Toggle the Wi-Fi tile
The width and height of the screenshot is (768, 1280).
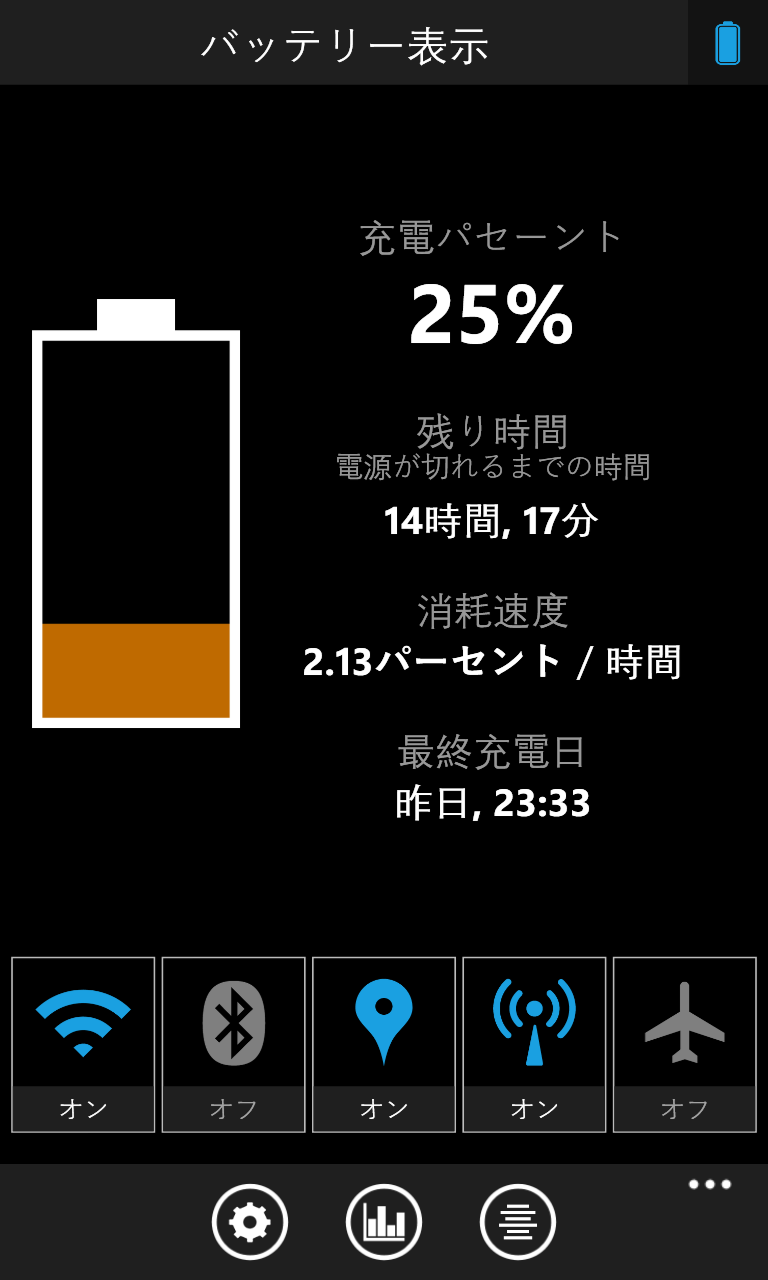tap(83, 1044)
